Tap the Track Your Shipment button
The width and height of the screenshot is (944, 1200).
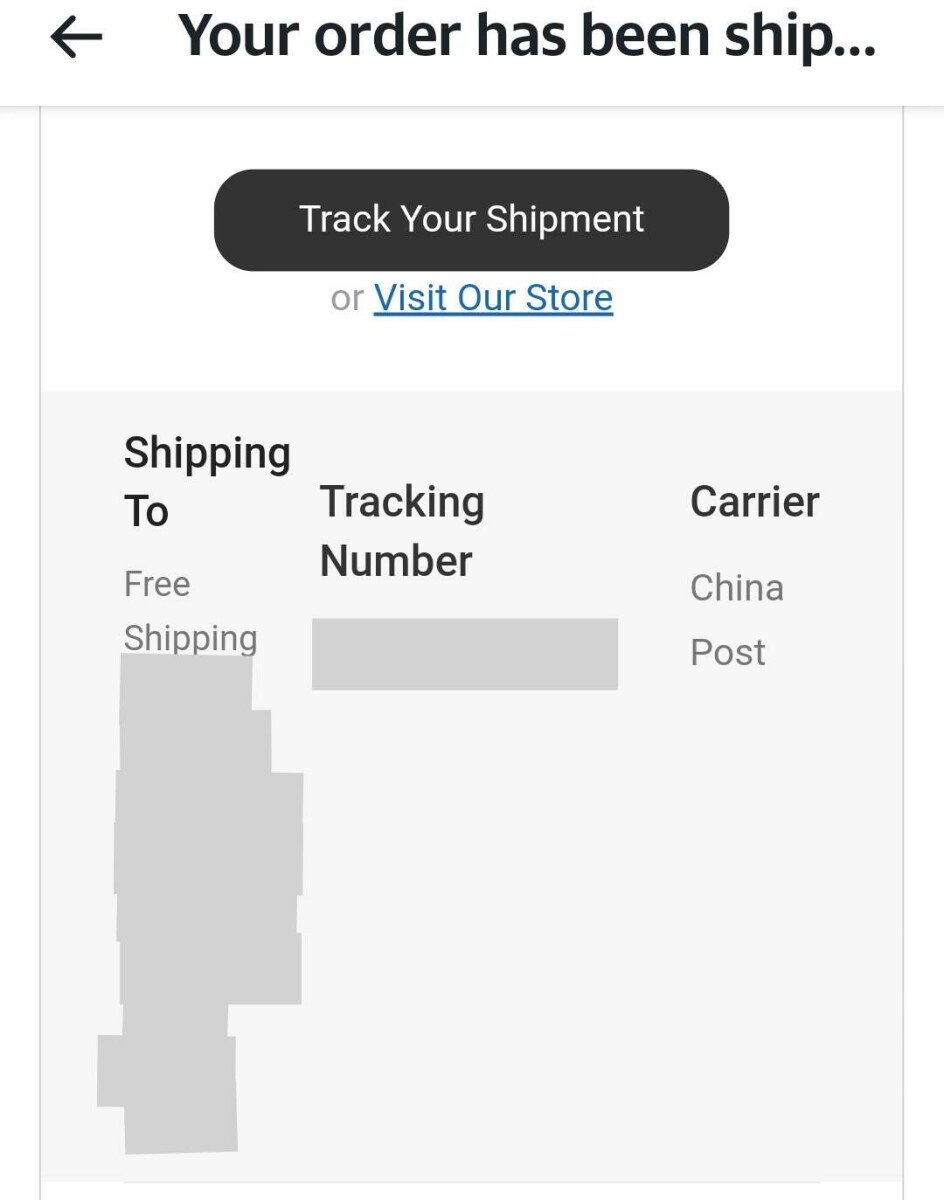pos(471,220)
